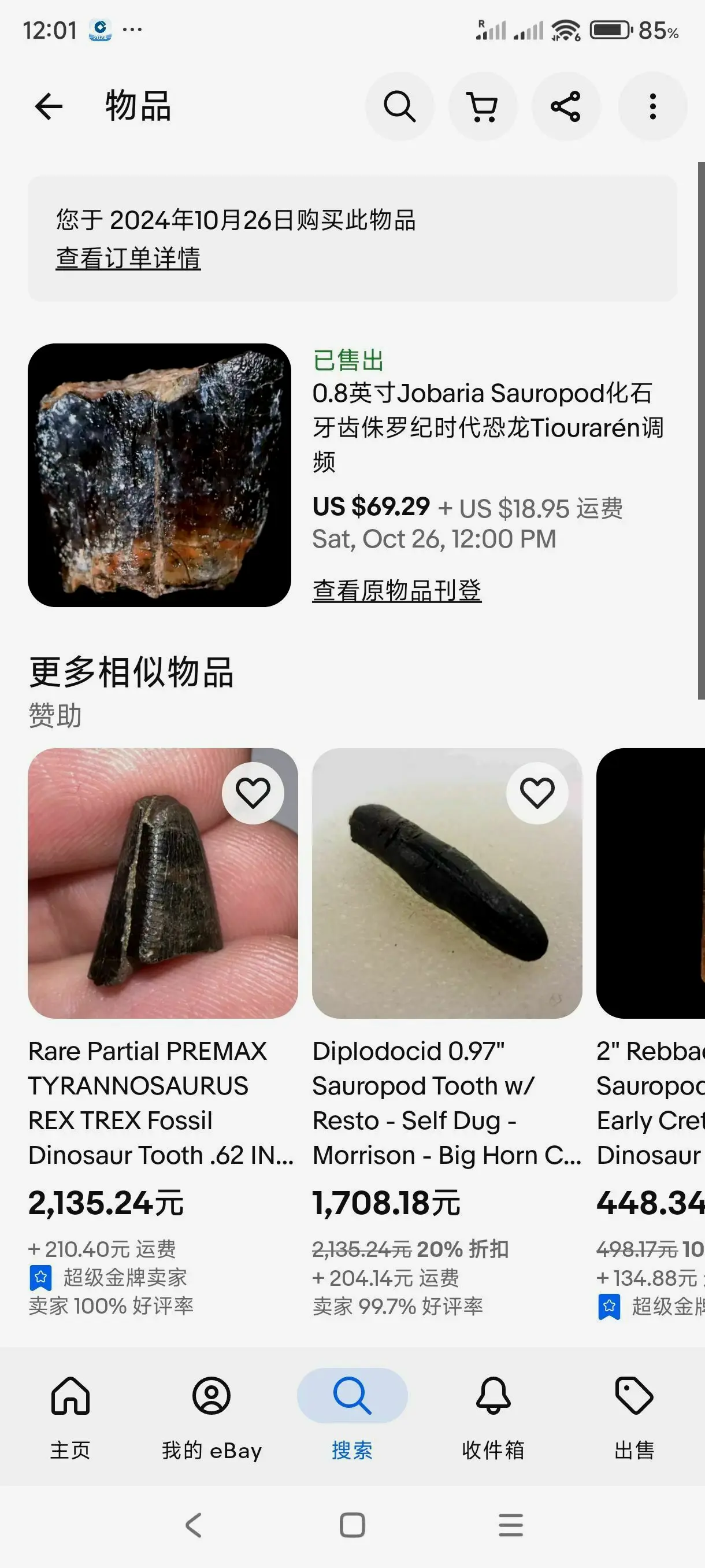This screenshot has width=705, height=1568.
Task: Open search from the top bar
Action: 399,106
